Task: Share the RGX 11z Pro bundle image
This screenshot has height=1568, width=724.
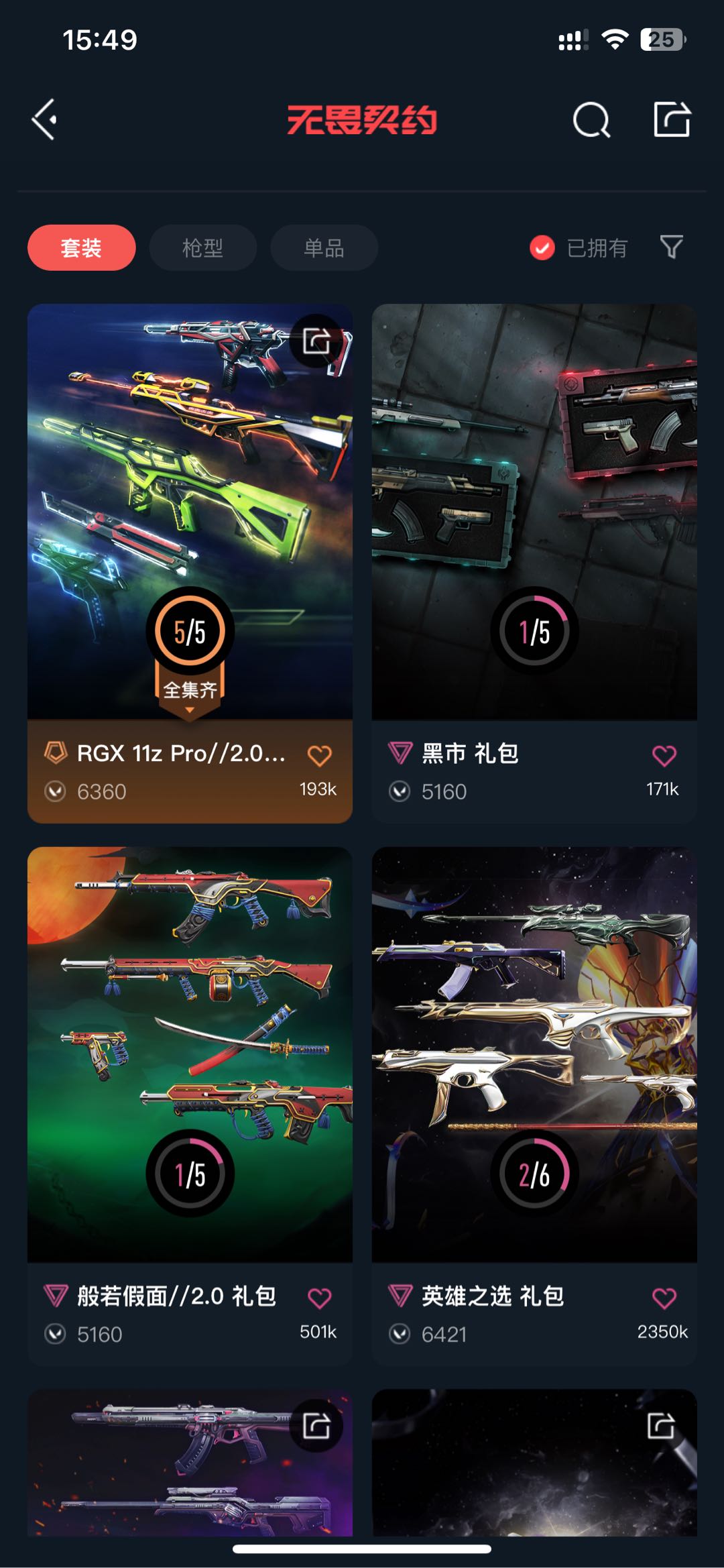Action: point(316,341)
